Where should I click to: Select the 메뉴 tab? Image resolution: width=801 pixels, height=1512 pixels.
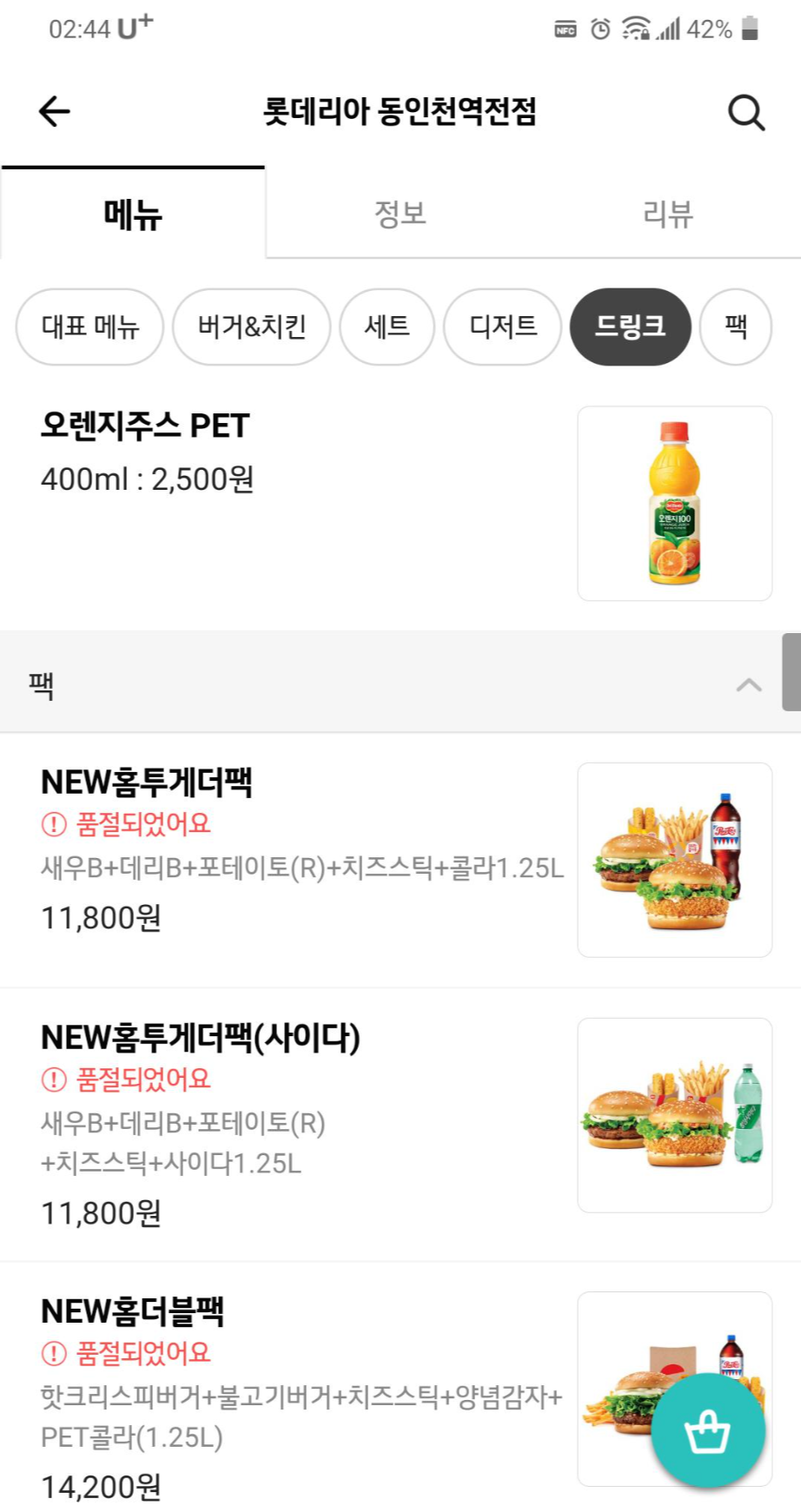point(133,214)
